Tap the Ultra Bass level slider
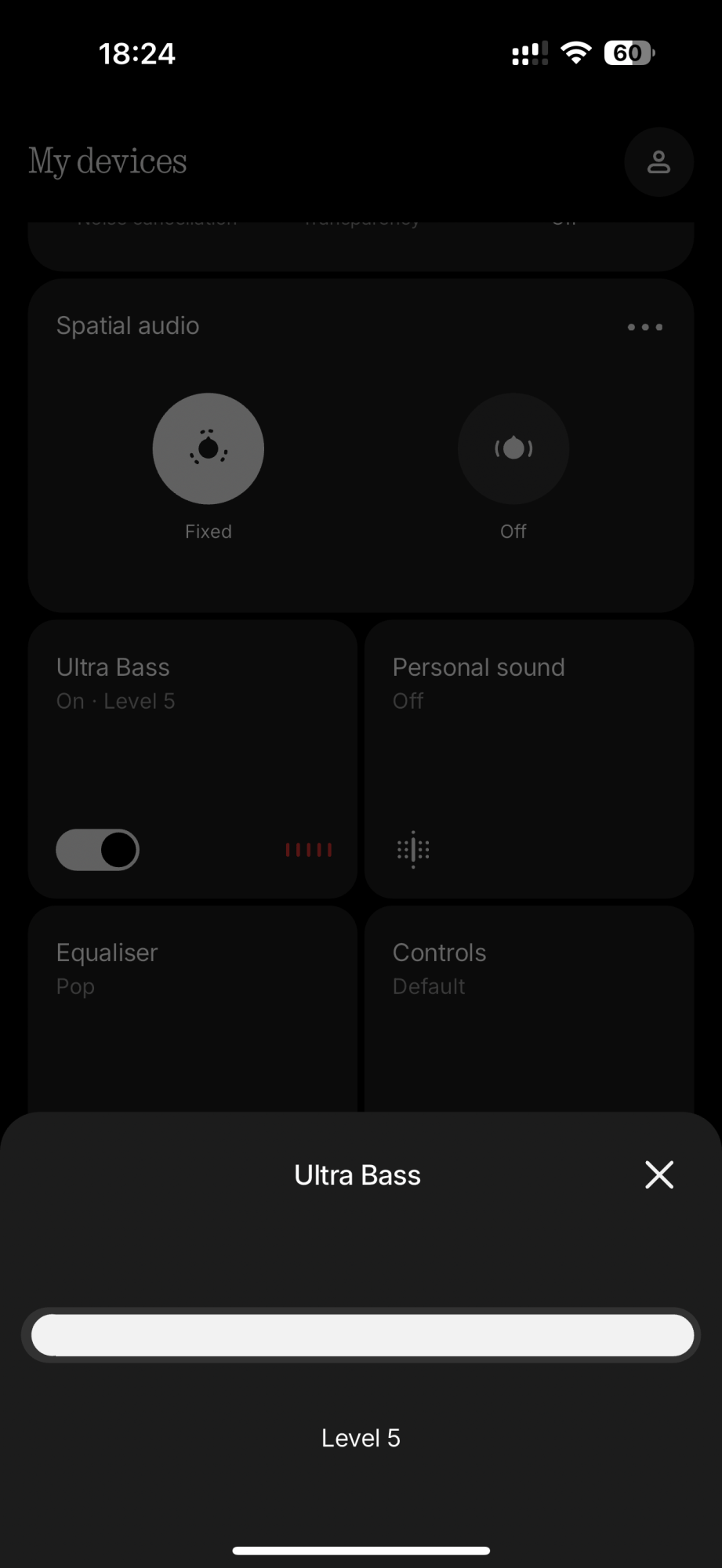Viewport: 722px width, 1568px height. point(361,1335)
